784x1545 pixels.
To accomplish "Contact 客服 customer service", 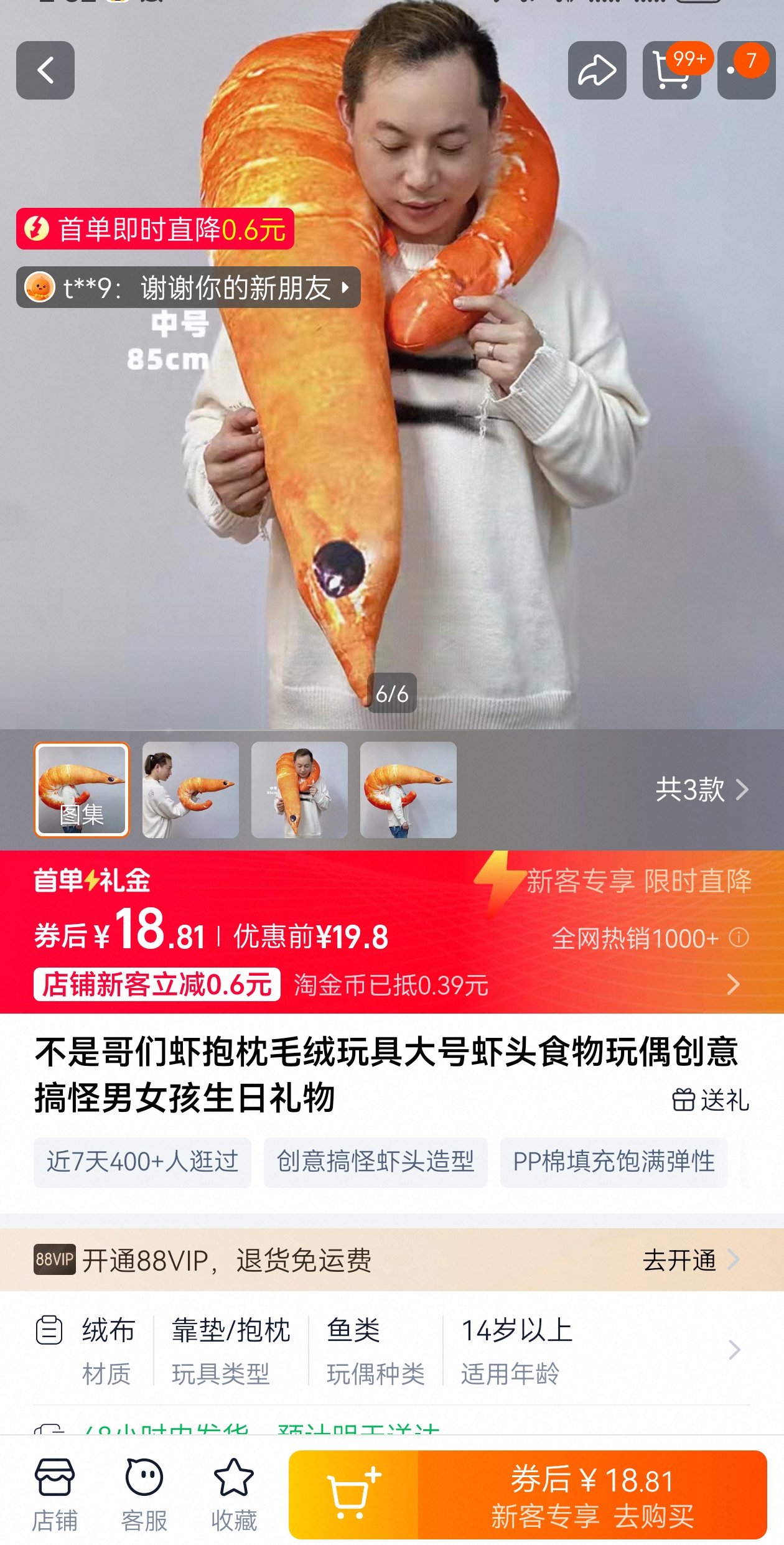I will point(144,1495).
